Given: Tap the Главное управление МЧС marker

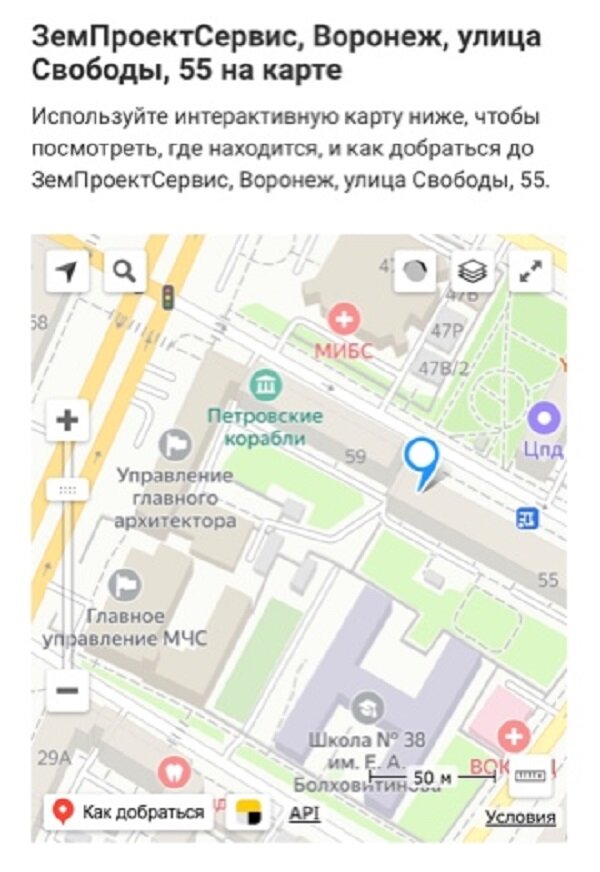Looking at the screenshot, I should tap(126, 583).
